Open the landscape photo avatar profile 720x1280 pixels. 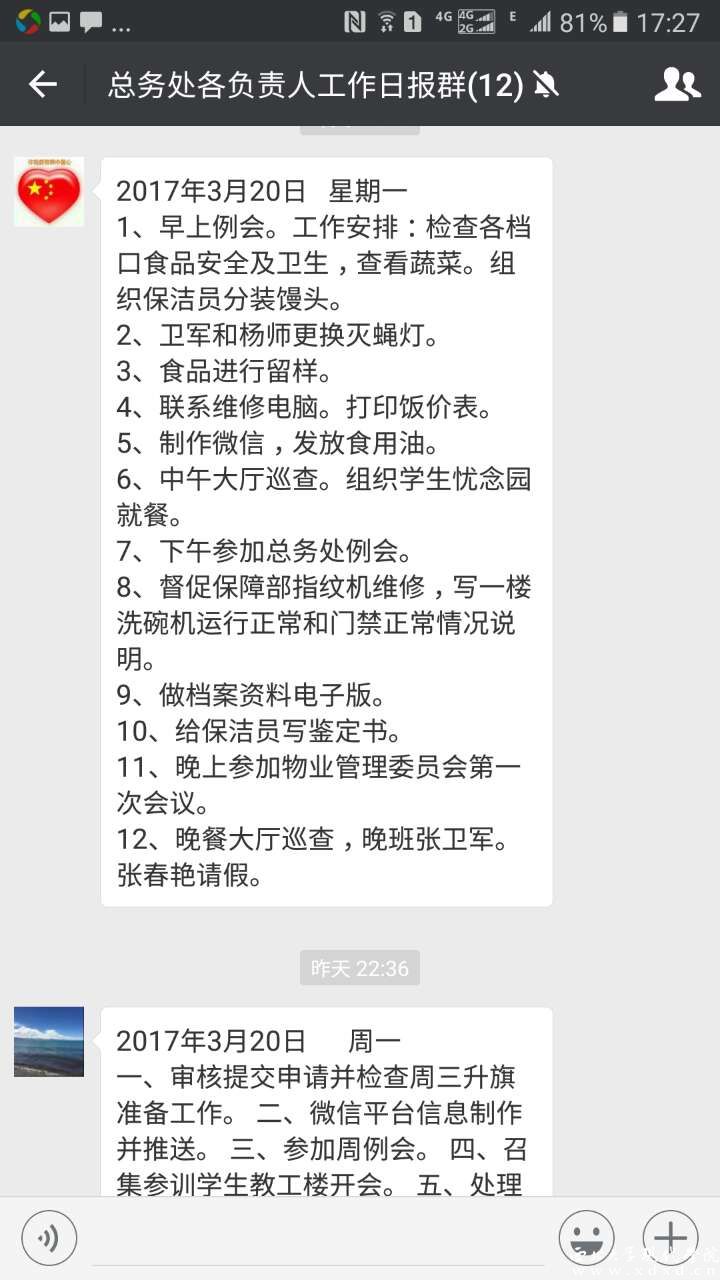click(49, 1041)
